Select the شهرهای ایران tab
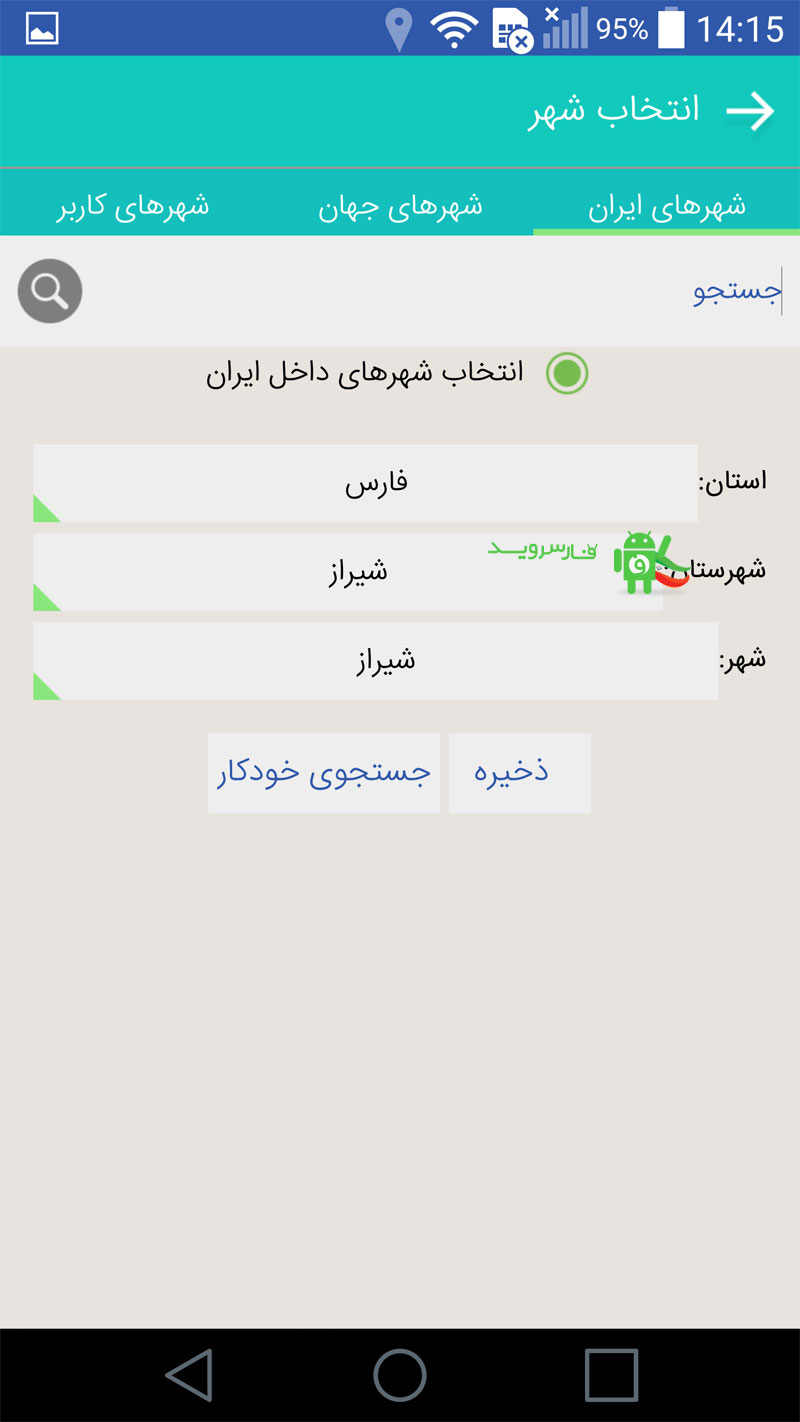The height and width of the screenshot is (1422, 800). coord(666,207)
